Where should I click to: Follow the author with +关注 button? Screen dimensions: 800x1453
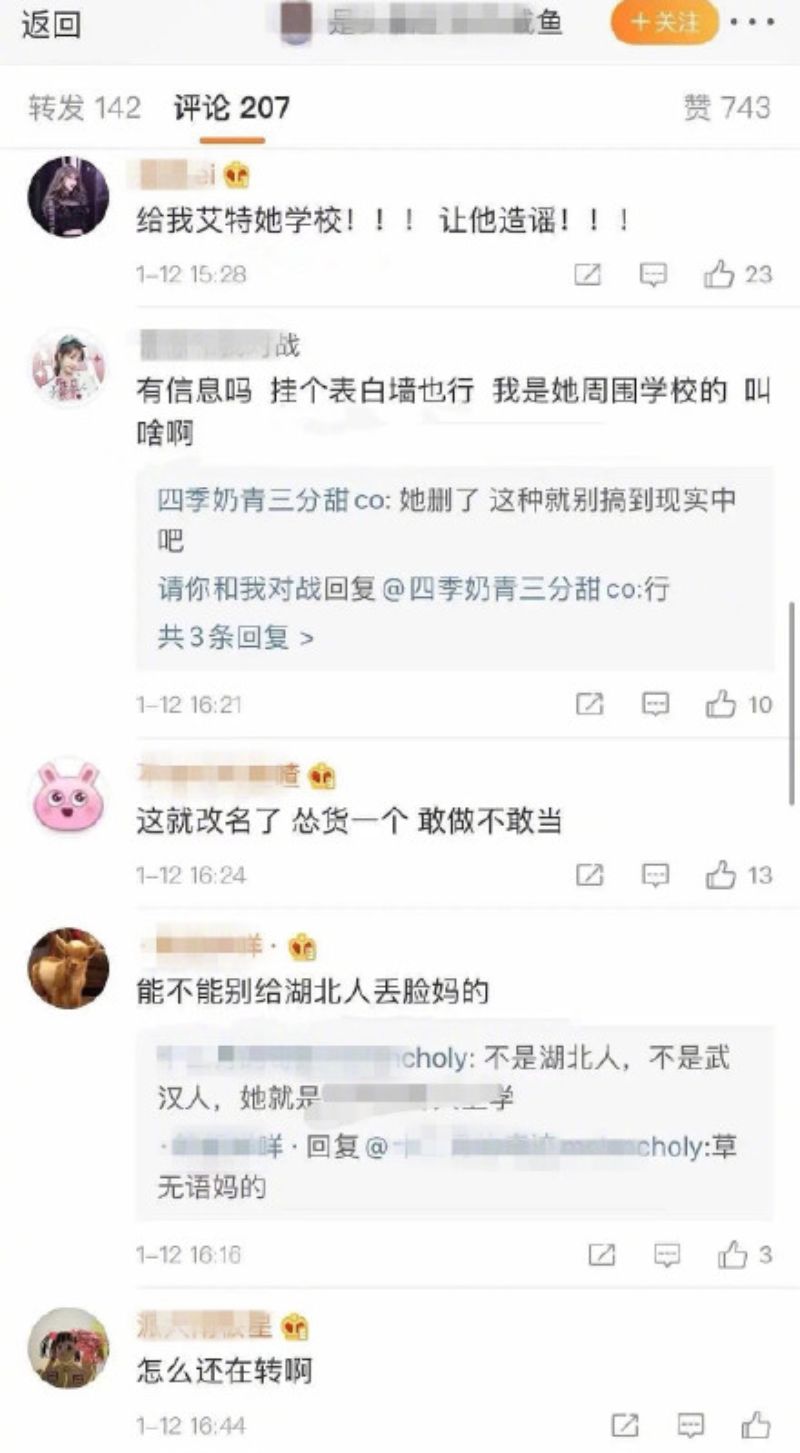[x=664, y=23]
